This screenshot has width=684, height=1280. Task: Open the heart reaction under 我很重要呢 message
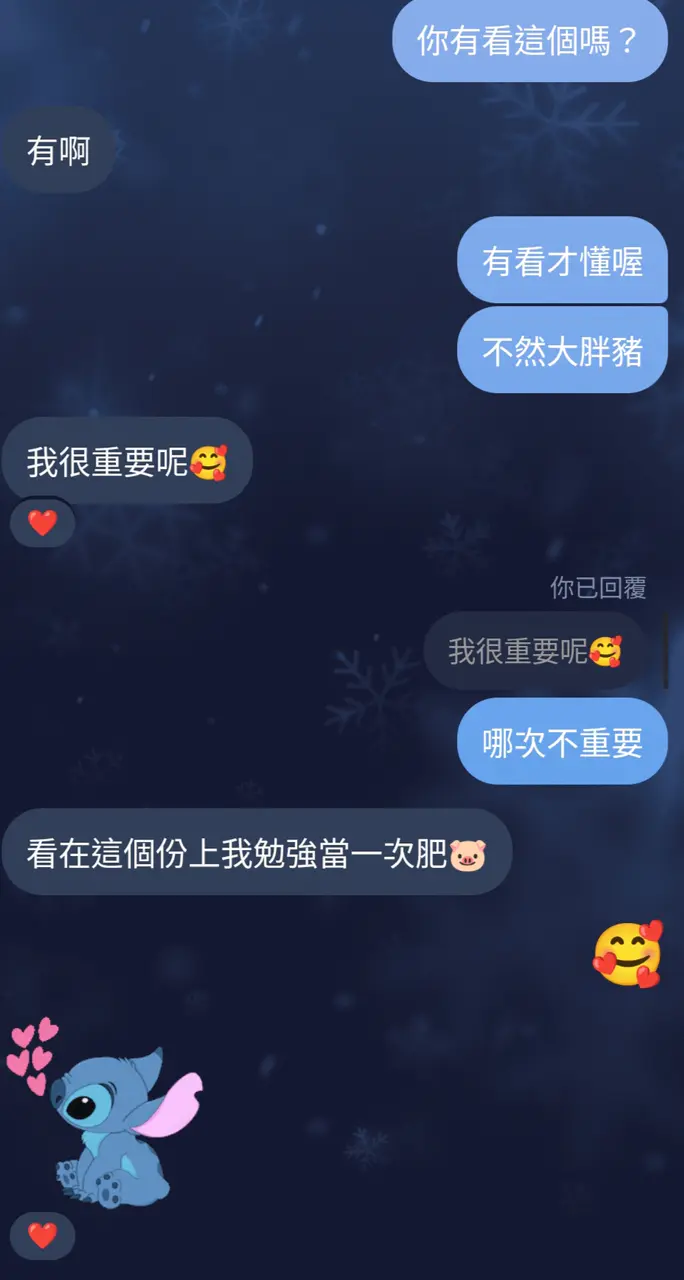click(x=42, y=523)
